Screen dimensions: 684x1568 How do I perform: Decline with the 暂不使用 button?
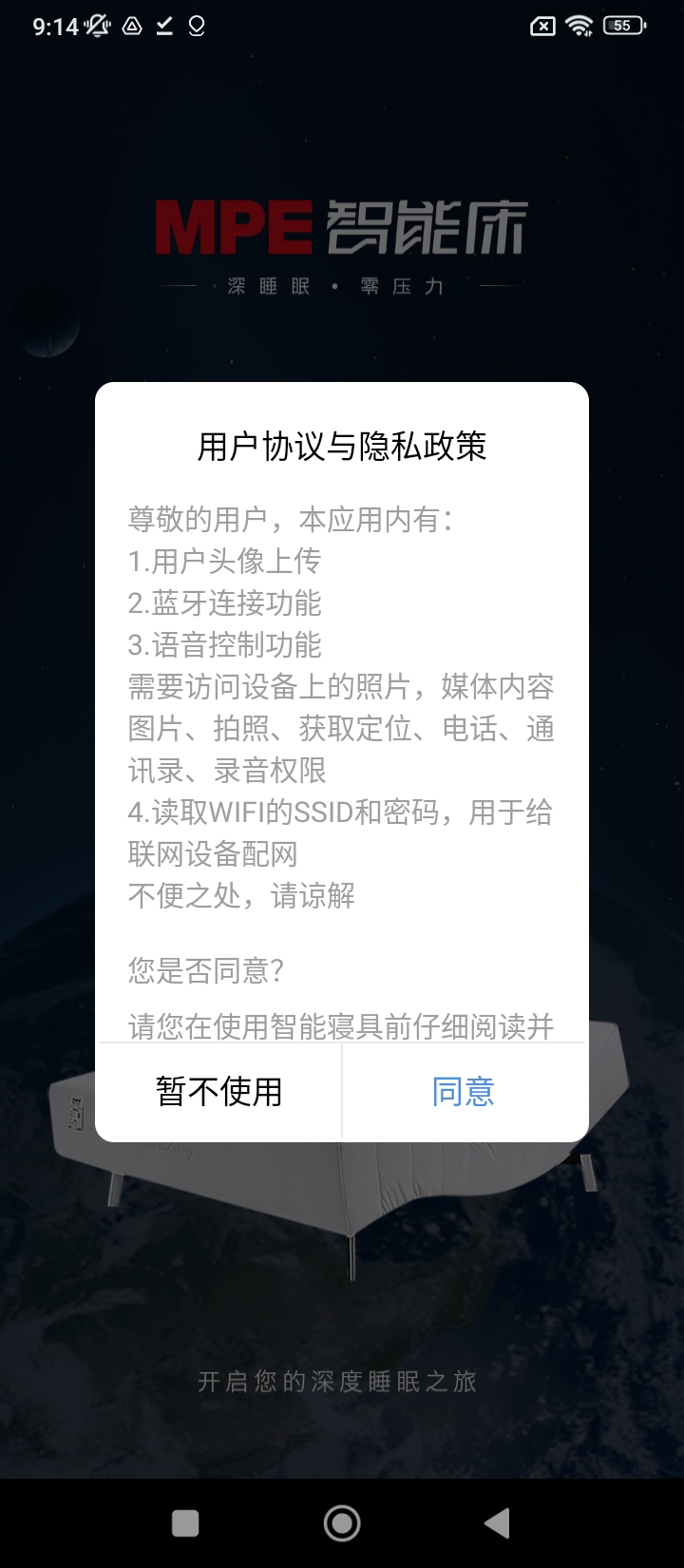[x=218, y=1091]
